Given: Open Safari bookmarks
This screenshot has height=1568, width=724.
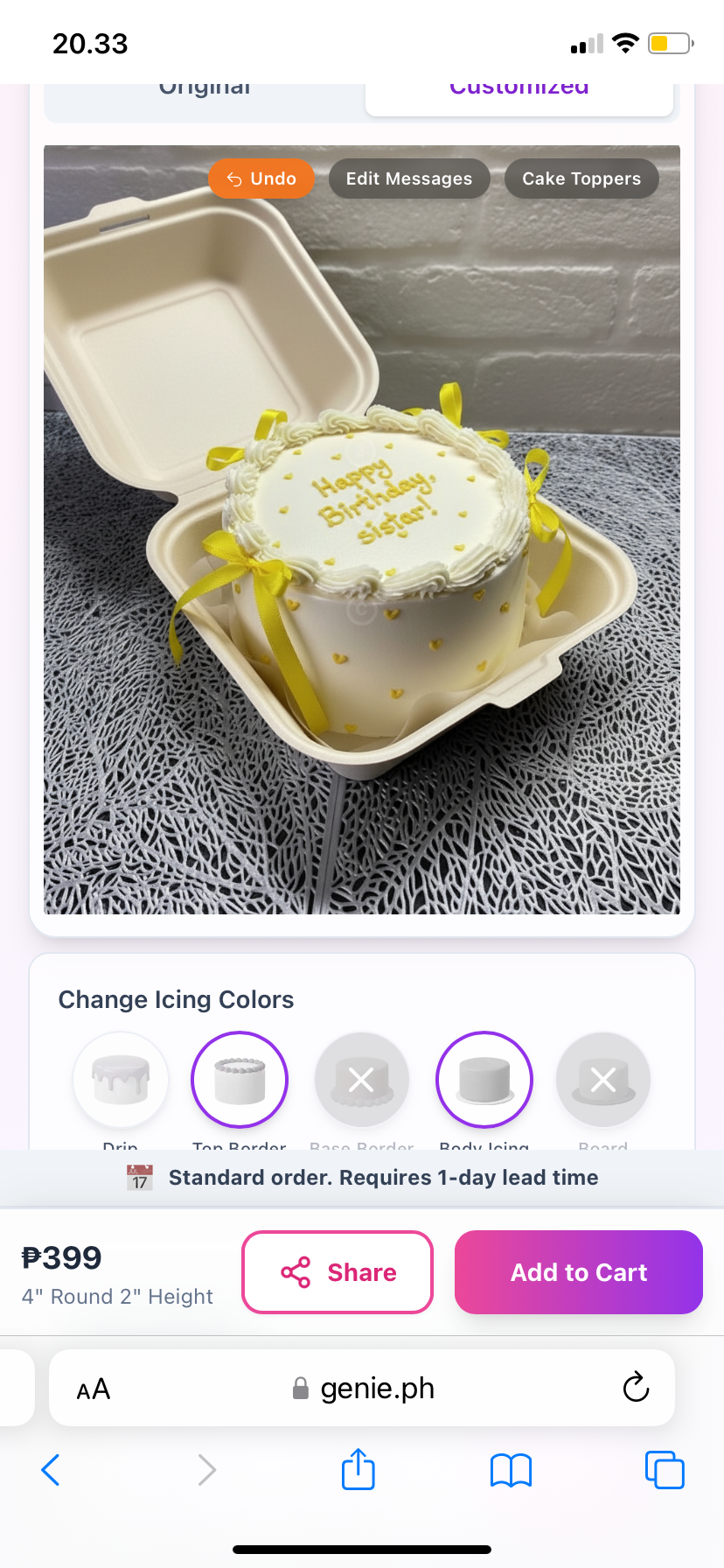Looking at the screenshot, I should (x=511, y=1470).
